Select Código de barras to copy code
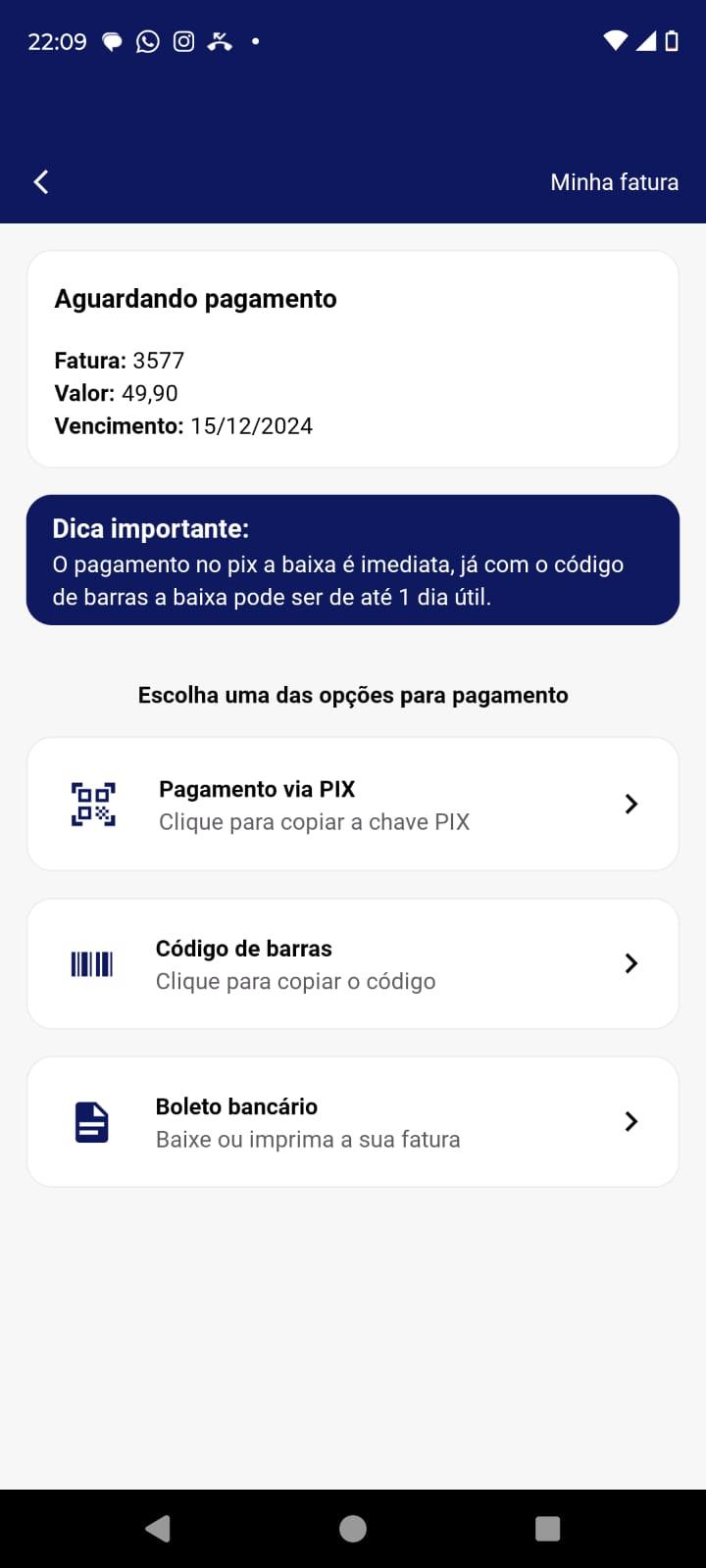This screenshot has width=706, height=1568. click(353, 963)
